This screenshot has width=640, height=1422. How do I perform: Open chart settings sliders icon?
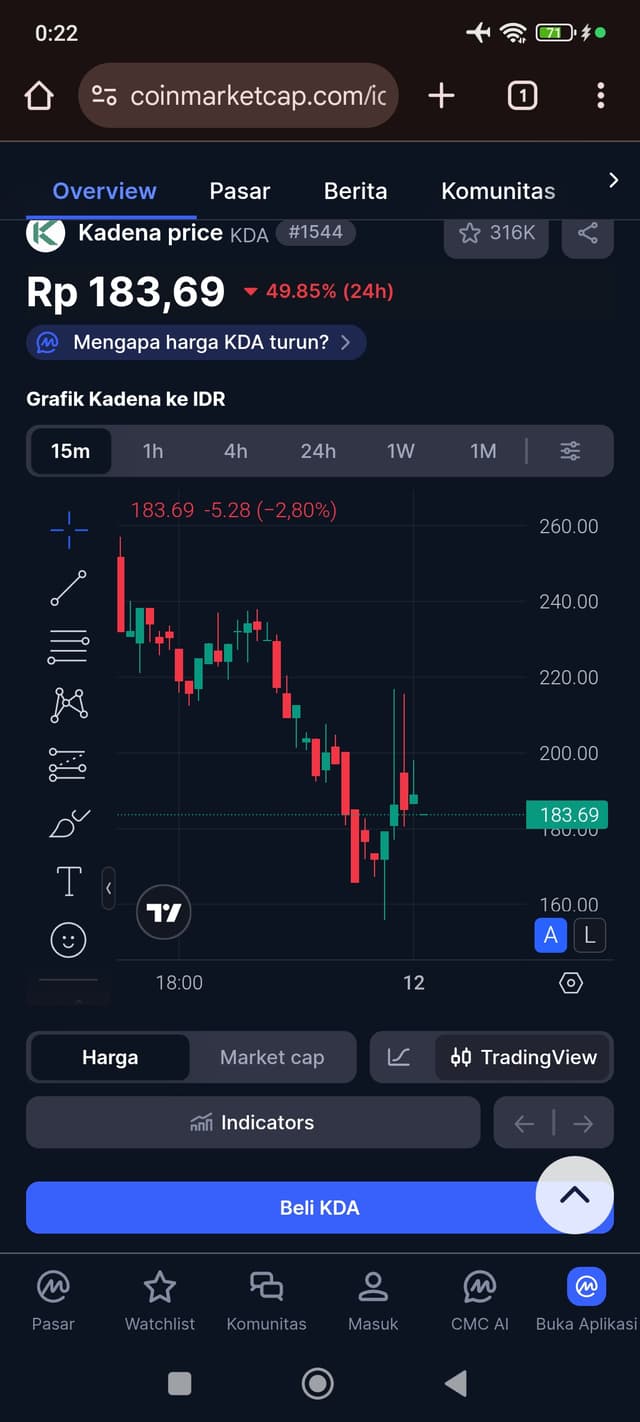coord(570,451)
